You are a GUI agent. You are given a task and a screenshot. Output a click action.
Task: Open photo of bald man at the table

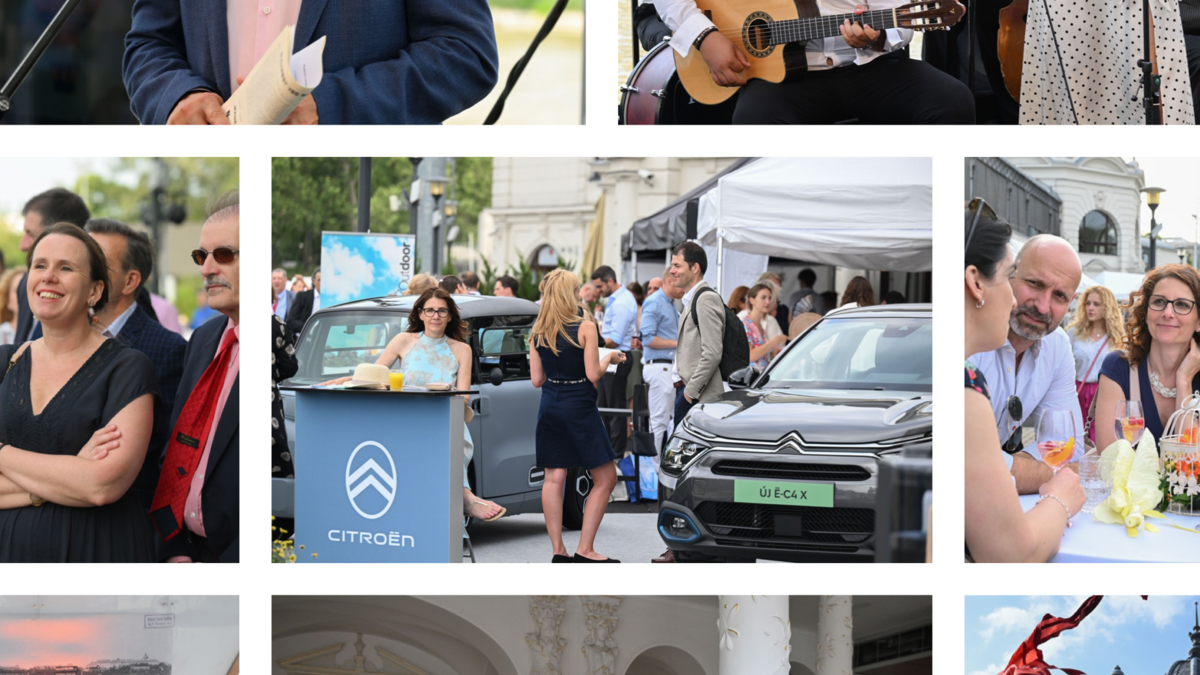[x=1081, y=360]
